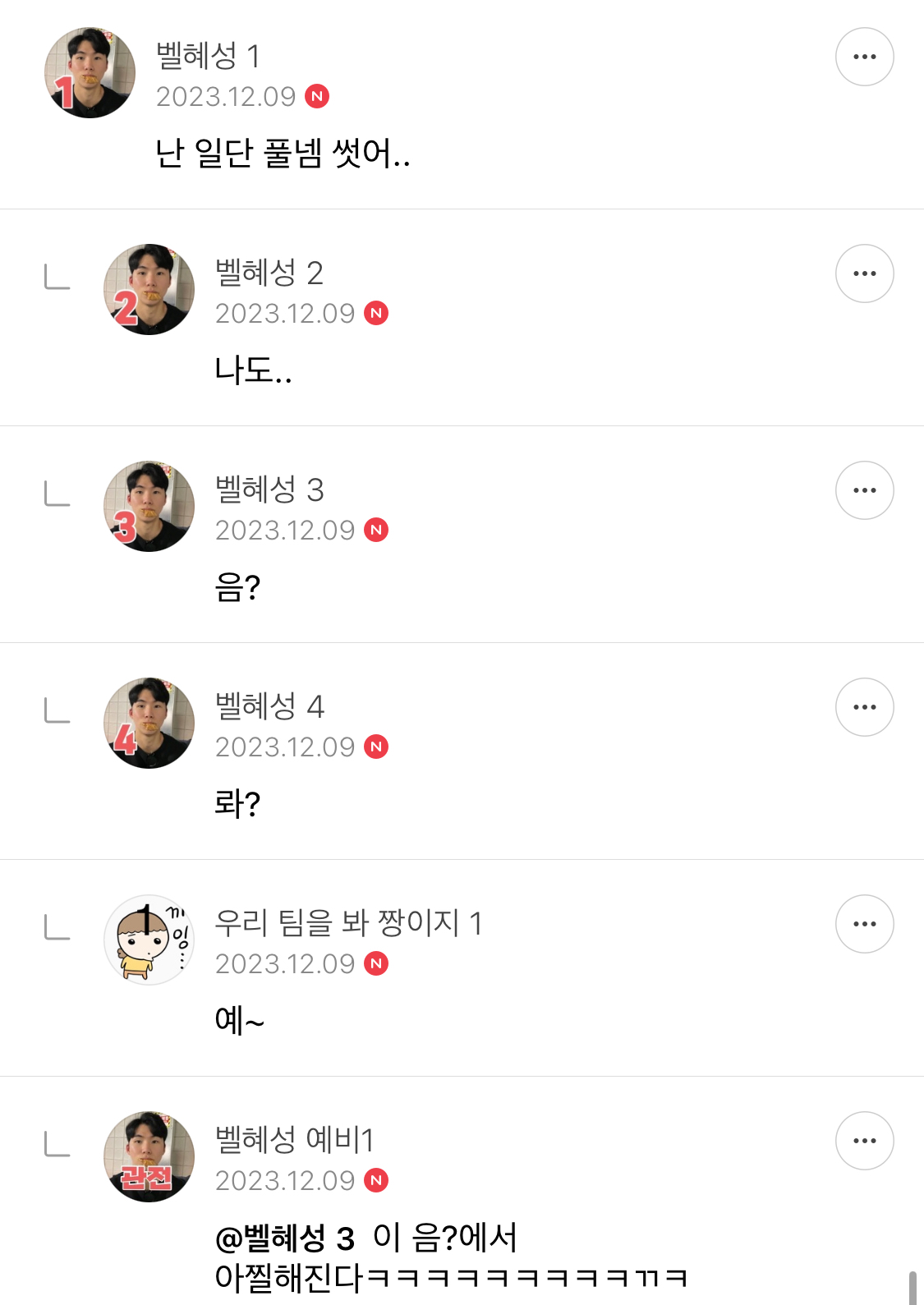
Task: Open the more options menu for 벨혜성 4's comment
Action: (862, 706)
